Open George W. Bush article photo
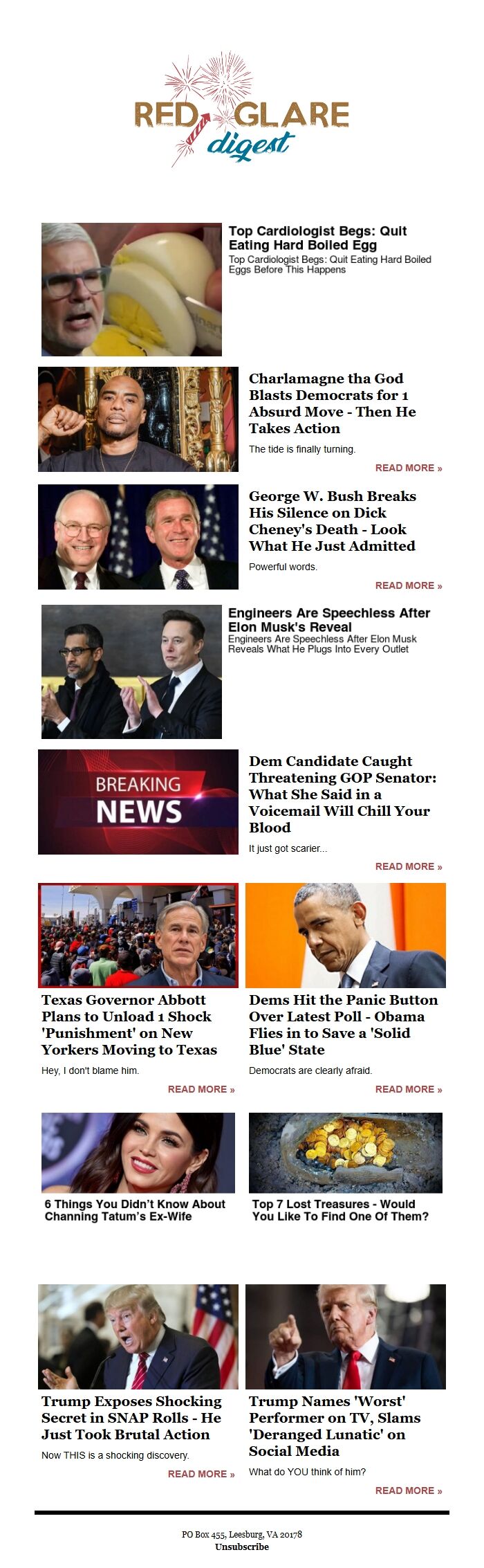Image resolution: width=484 pixels, height=1568 pixels. click(138, 537)
